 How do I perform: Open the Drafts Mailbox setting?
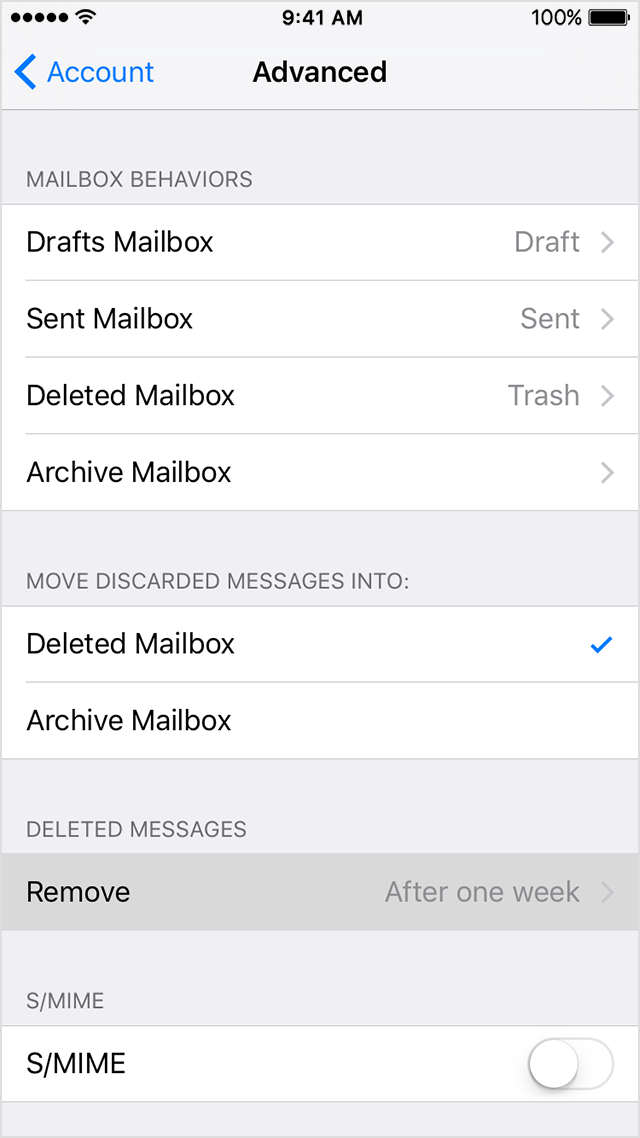coord(320,242)
